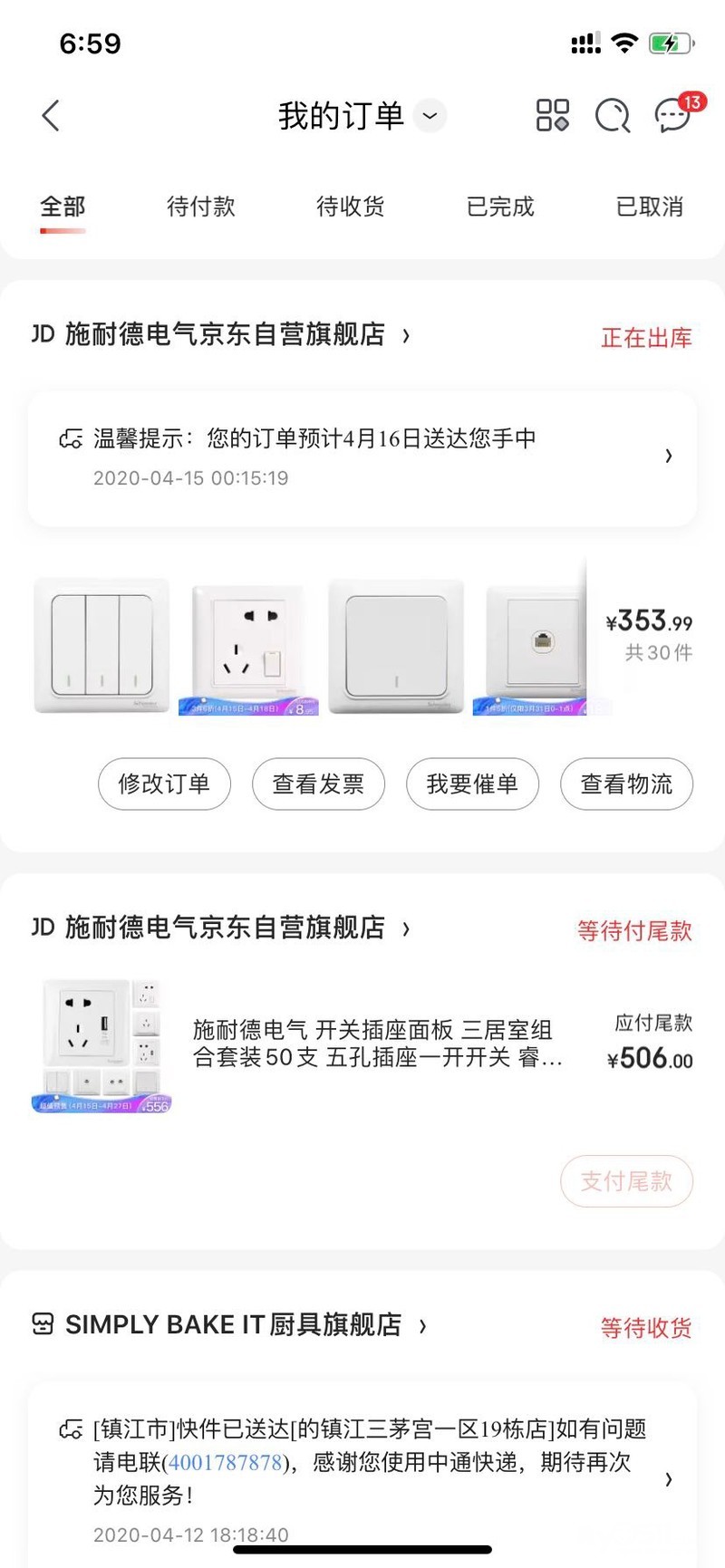Open the SIMPLY BAKE IT 厨具旗舰店 store
This screenshot has height=1568, width=725.
coord(233,1325)
